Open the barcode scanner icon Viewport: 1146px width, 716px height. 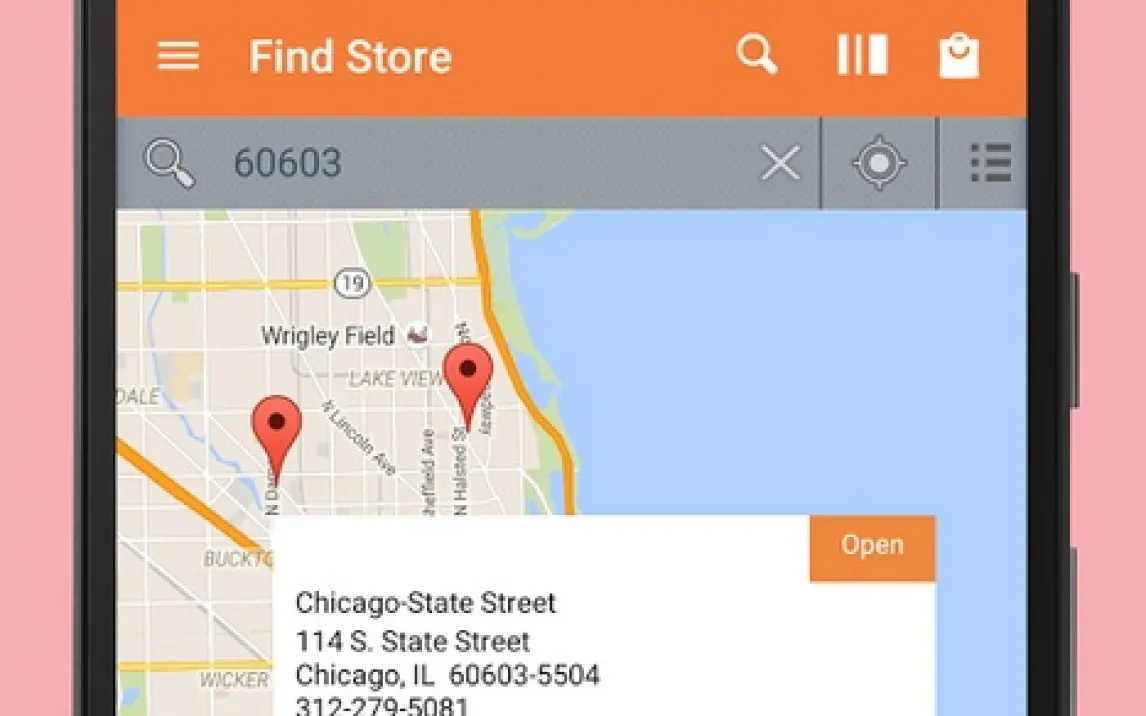(861, 55)
